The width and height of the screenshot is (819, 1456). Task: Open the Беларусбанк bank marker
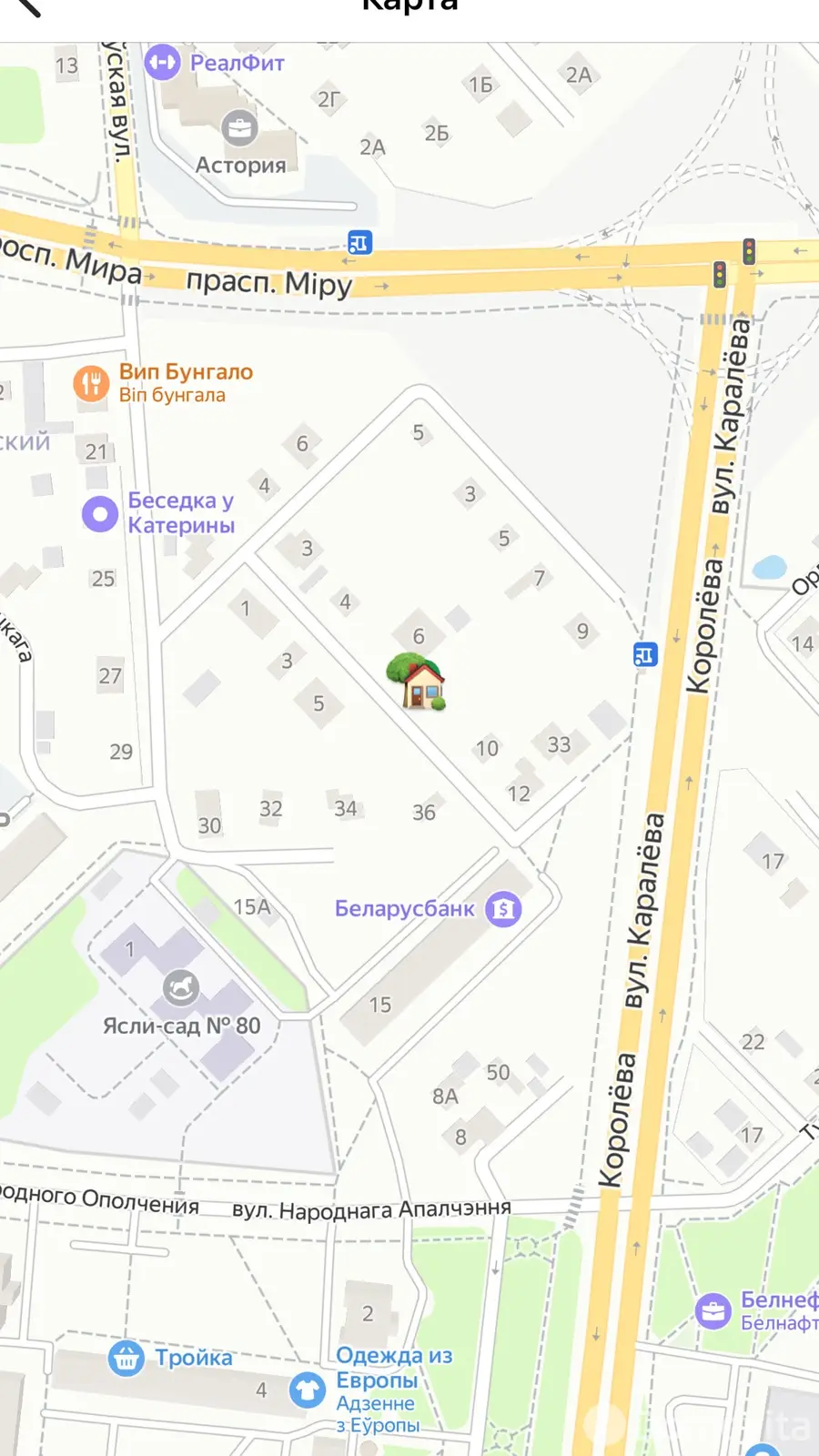[x=503, y=908]
